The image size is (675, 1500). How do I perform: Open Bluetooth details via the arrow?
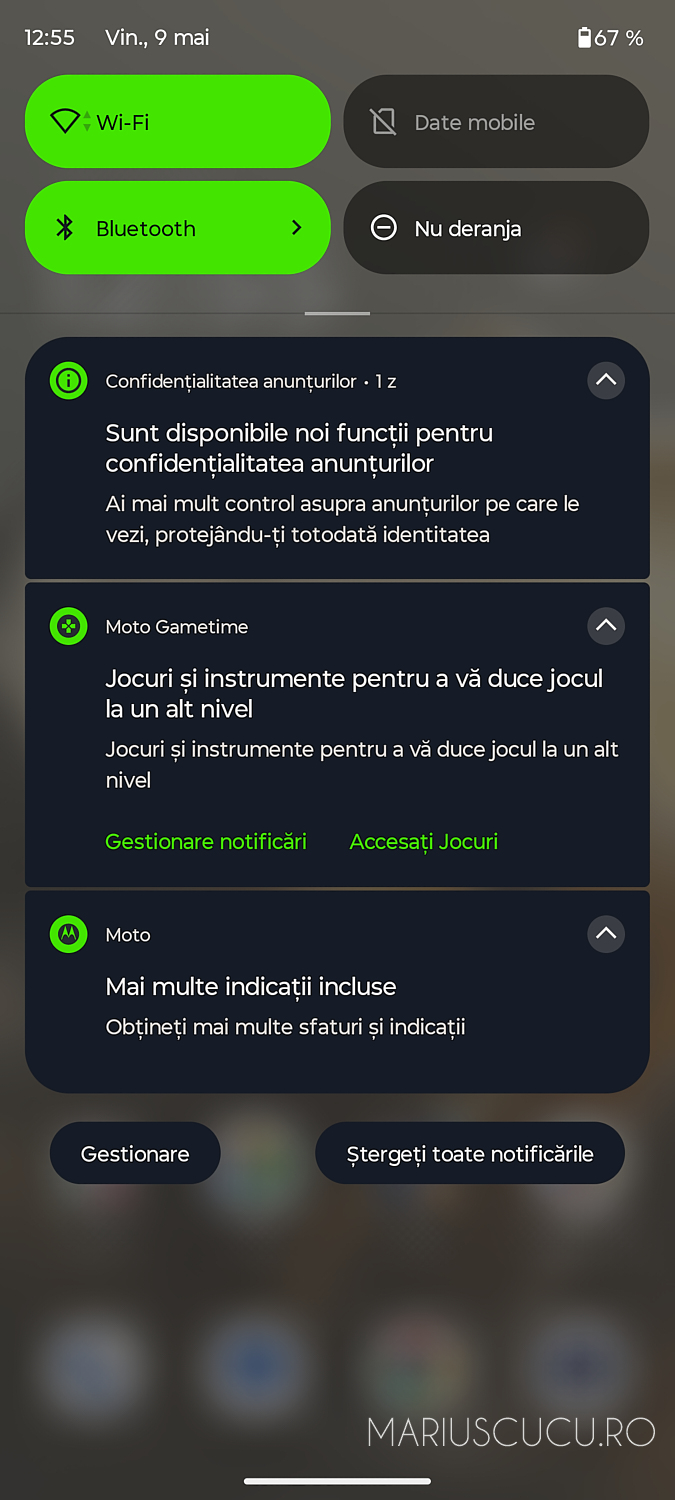pyautogui.click(x=296, y=228)
